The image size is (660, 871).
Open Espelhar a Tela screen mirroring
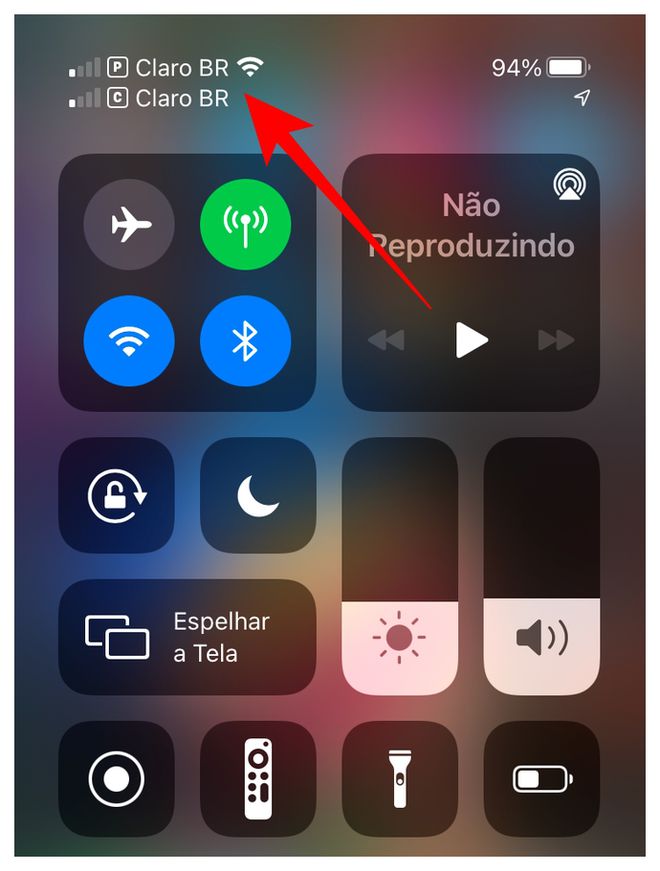(x=187, y=637)
